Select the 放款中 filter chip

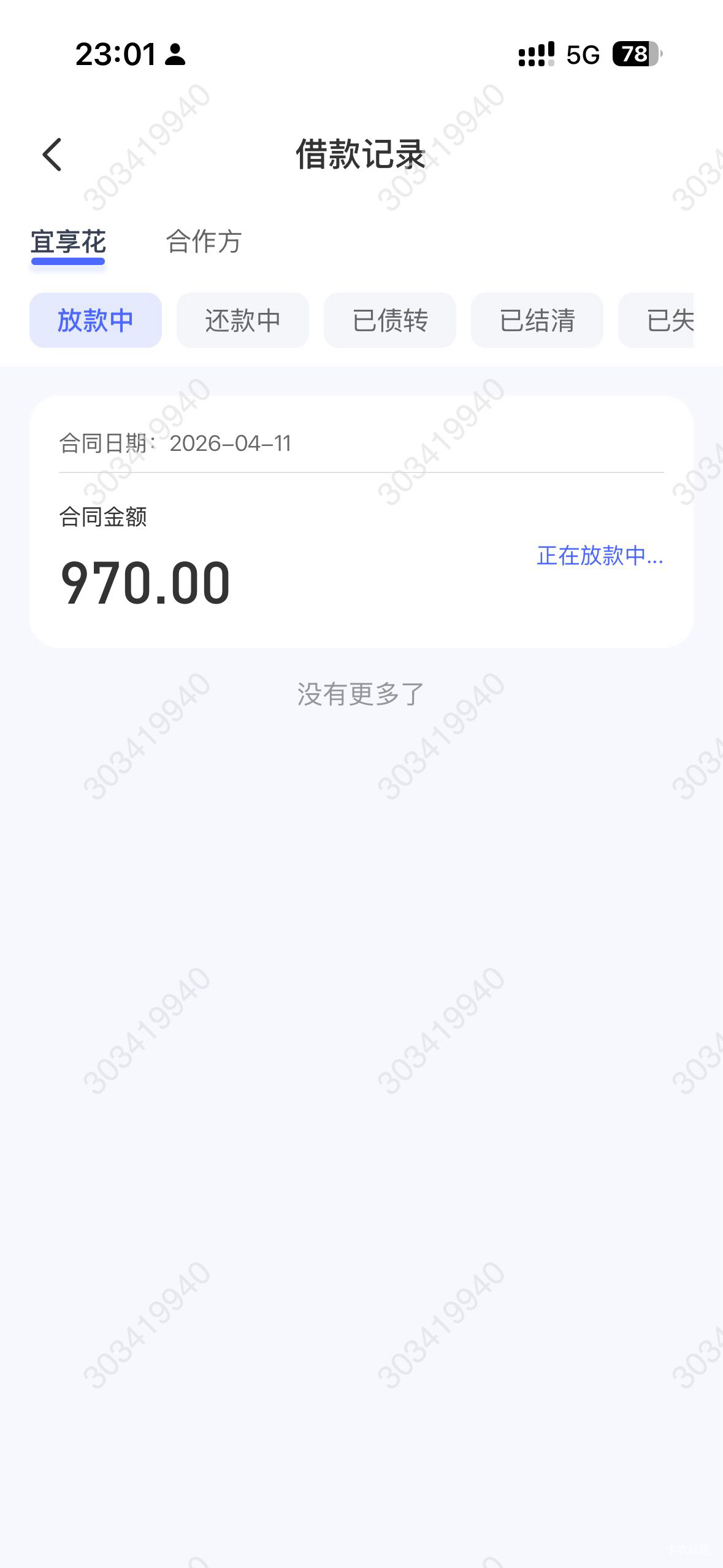[x=96, y=320]
